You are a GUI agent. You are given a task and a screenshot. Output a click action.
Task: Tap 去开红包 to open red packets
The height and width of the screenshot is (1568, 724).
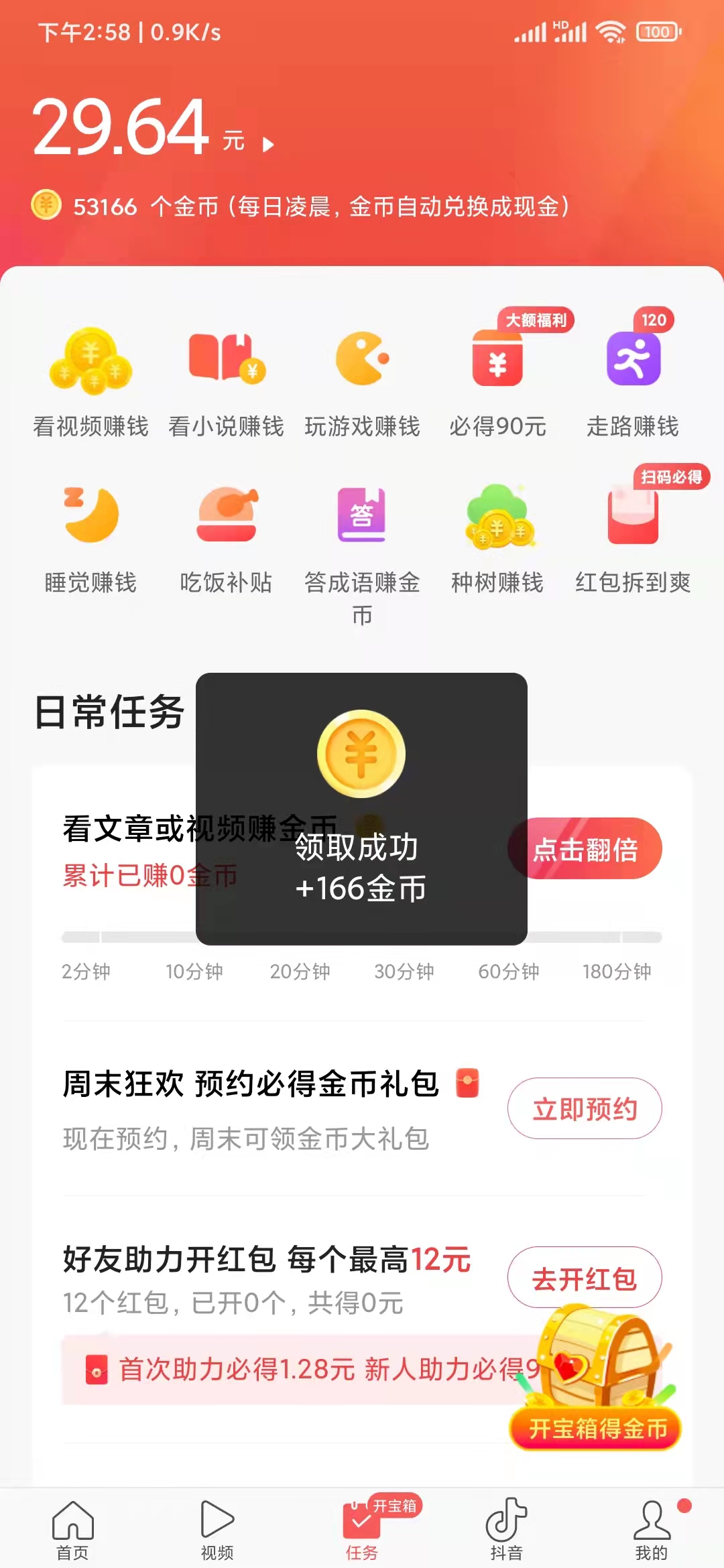click(585, 1278)
